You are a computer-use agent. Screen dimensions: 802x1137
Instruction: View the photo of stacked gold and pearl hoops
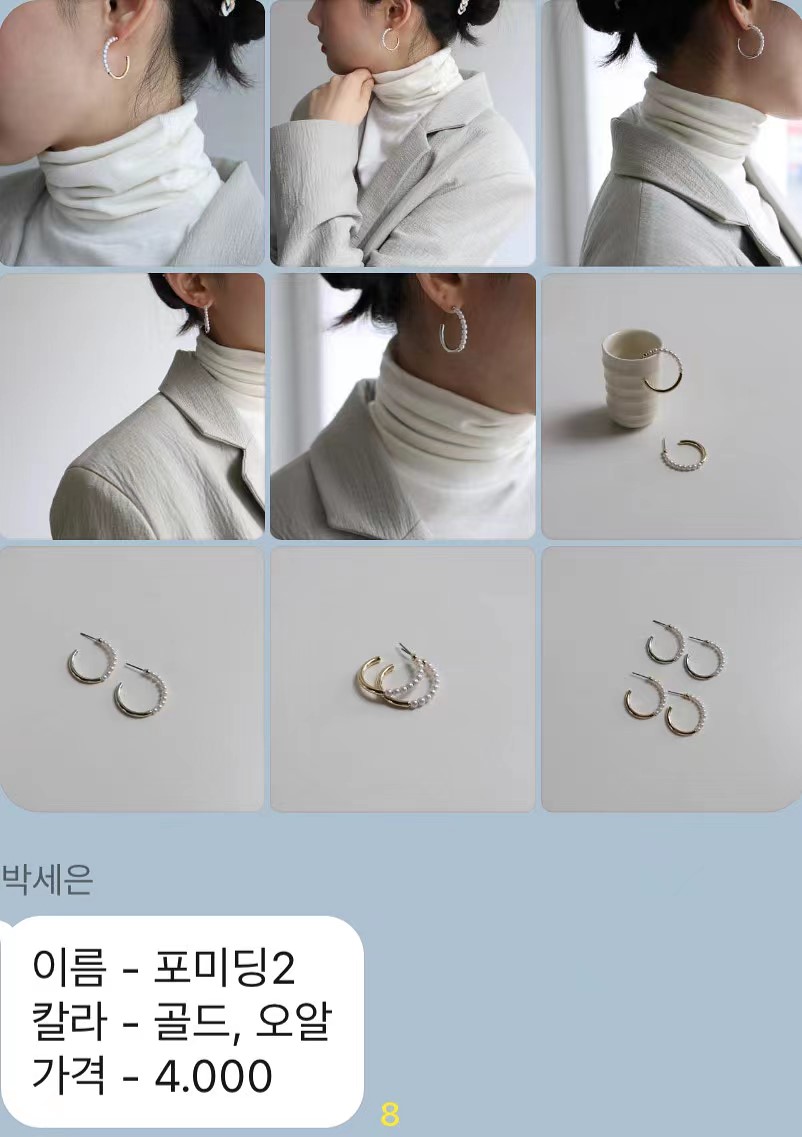[402, 678]
